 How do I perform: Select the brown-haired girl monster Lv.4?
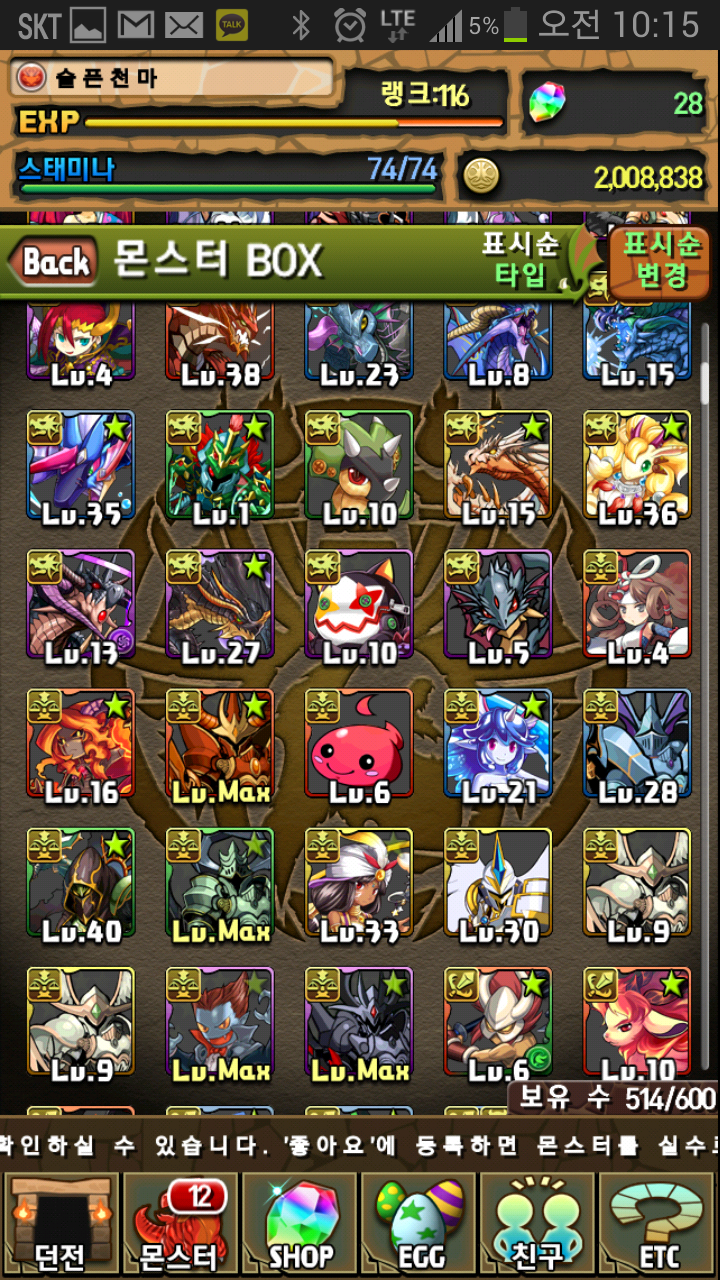(638, 606)
